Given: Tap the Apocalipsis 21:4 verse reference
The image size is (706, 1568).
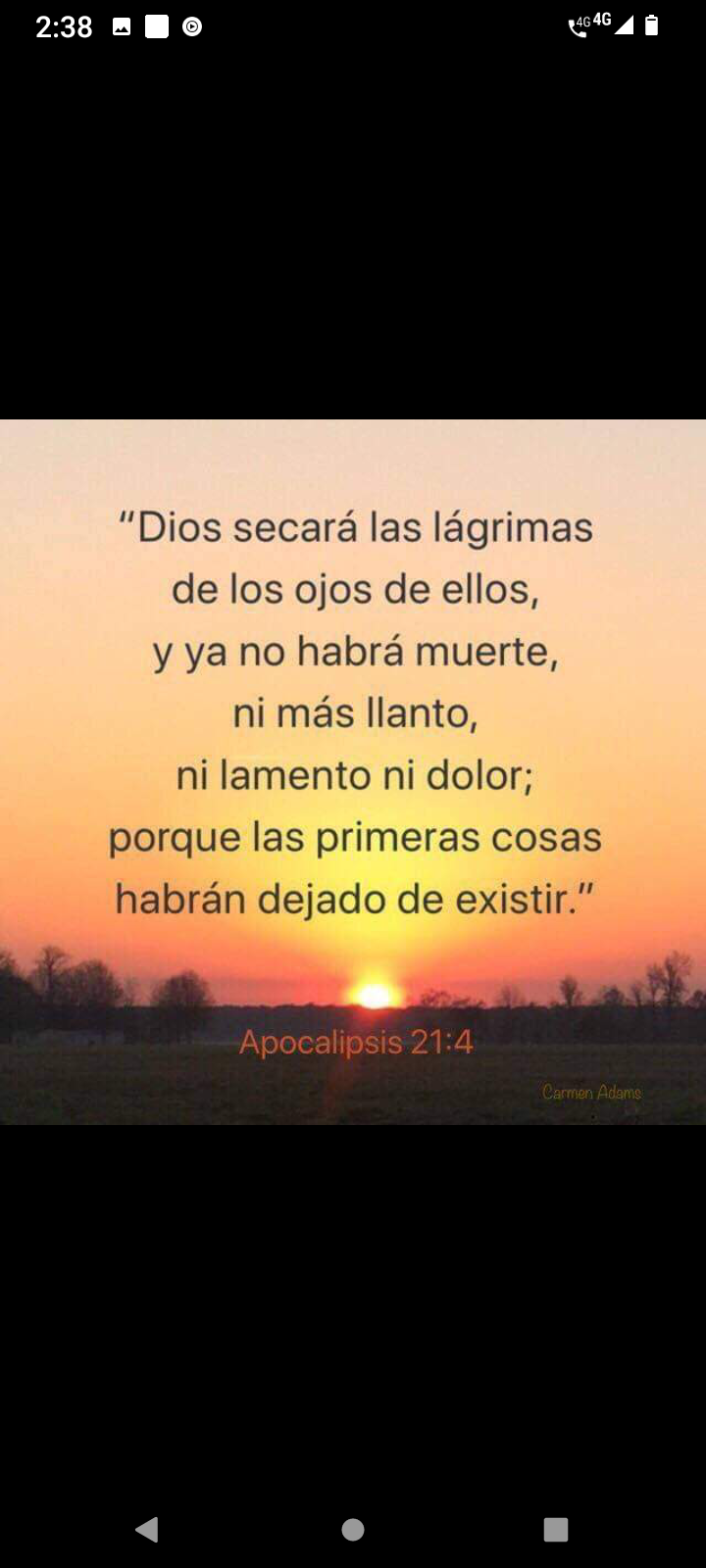Looking at the screenshot, I should [x=356, y=1042].
